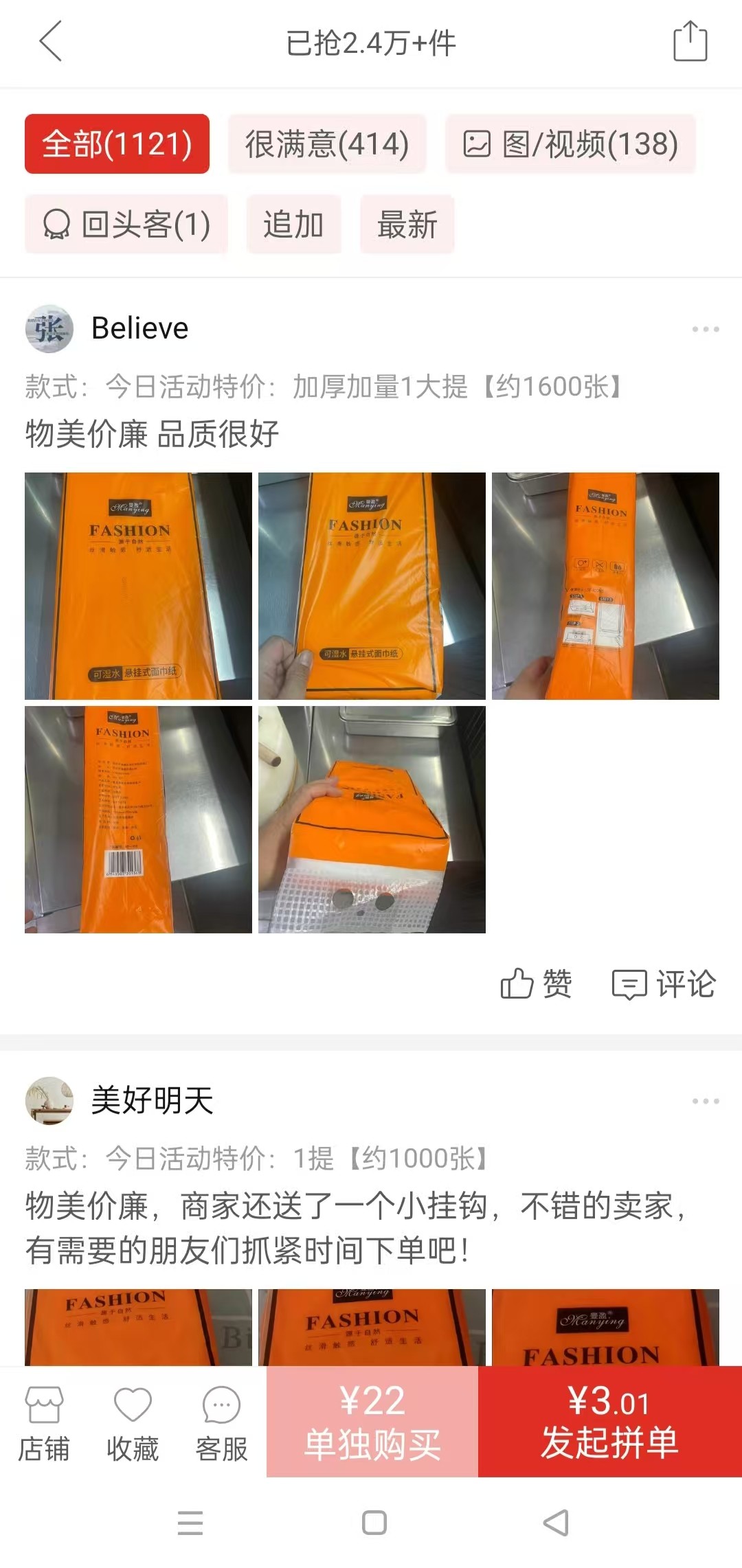
Task: Like Believe's review with 赞
Action: [x=536, y=984]
